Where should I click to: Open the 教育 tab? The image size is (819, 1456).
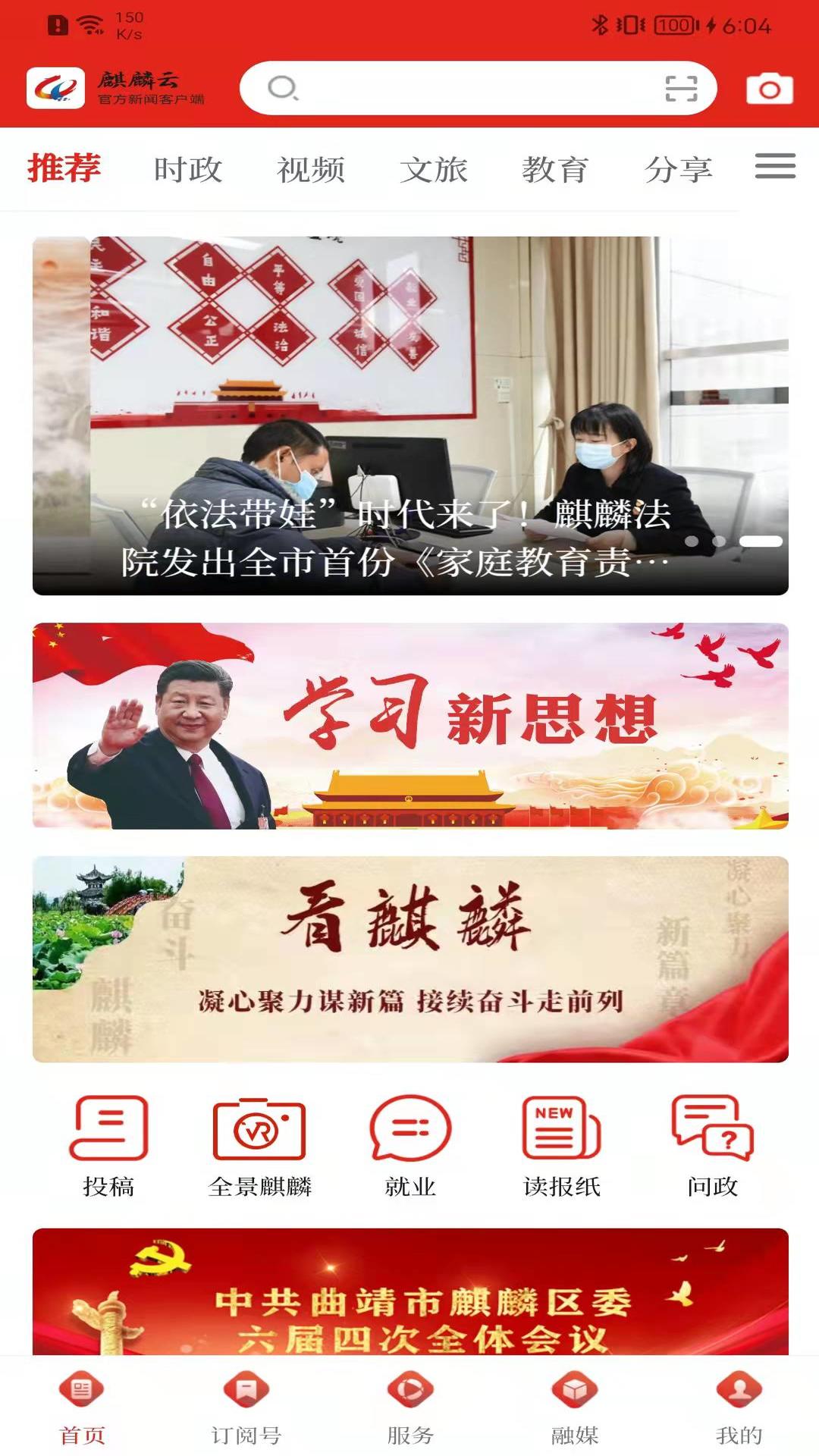555,169
